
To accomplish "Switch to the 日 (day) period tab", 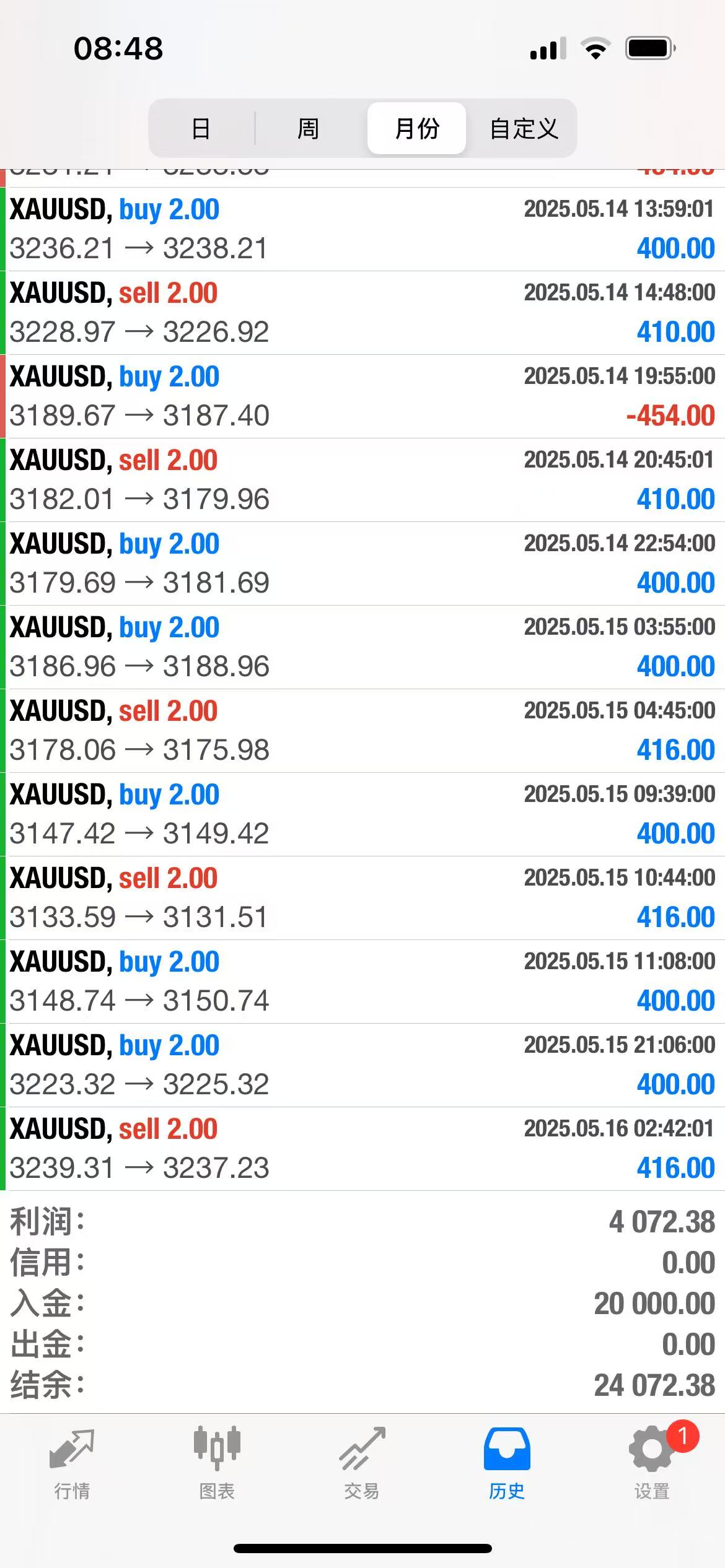I will pyautogui.click(x=201, y=128).
